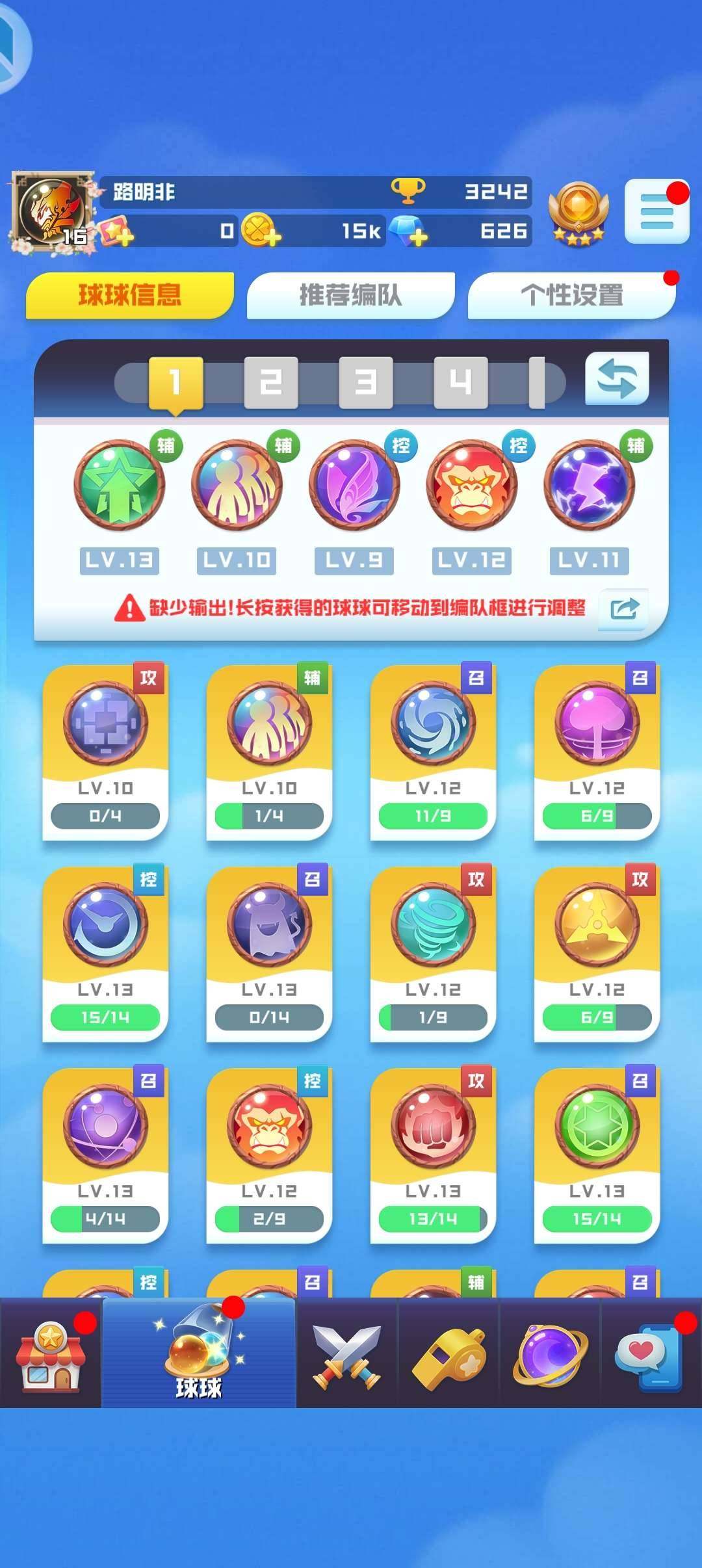702x1568 pixels.
Task: Tap the swap team arrows button
Action: [617, 379]
